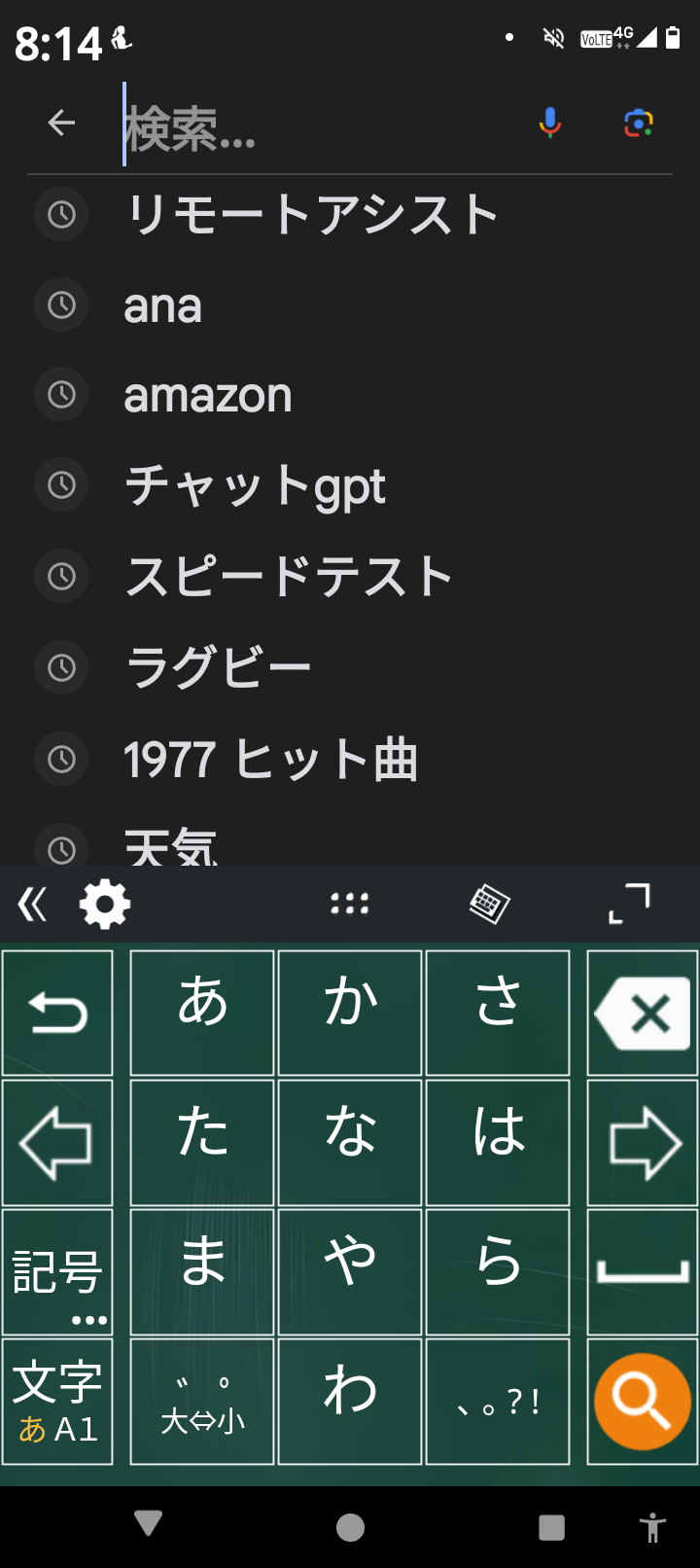Image resolution: width=700 pixels, height=1568 pixels.
Task: Delete a character with the backspace key
Action: (643, 1014)
